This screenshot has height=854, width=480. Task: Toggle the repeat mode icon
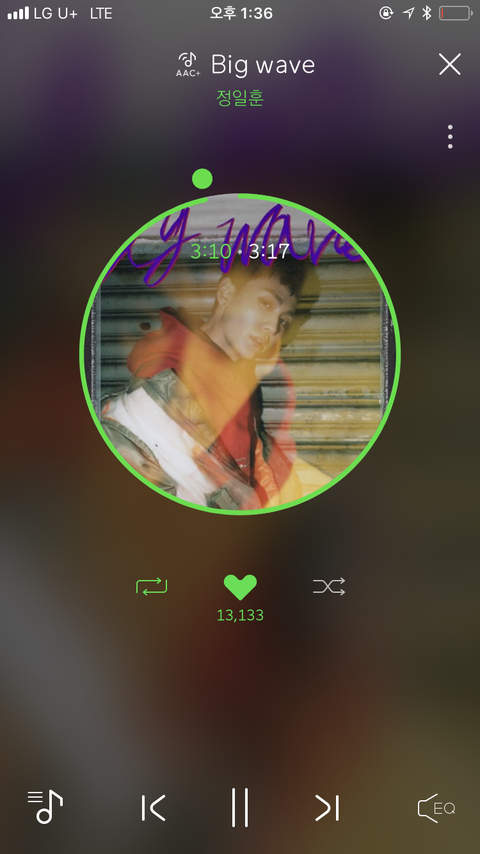coord(151,587)
